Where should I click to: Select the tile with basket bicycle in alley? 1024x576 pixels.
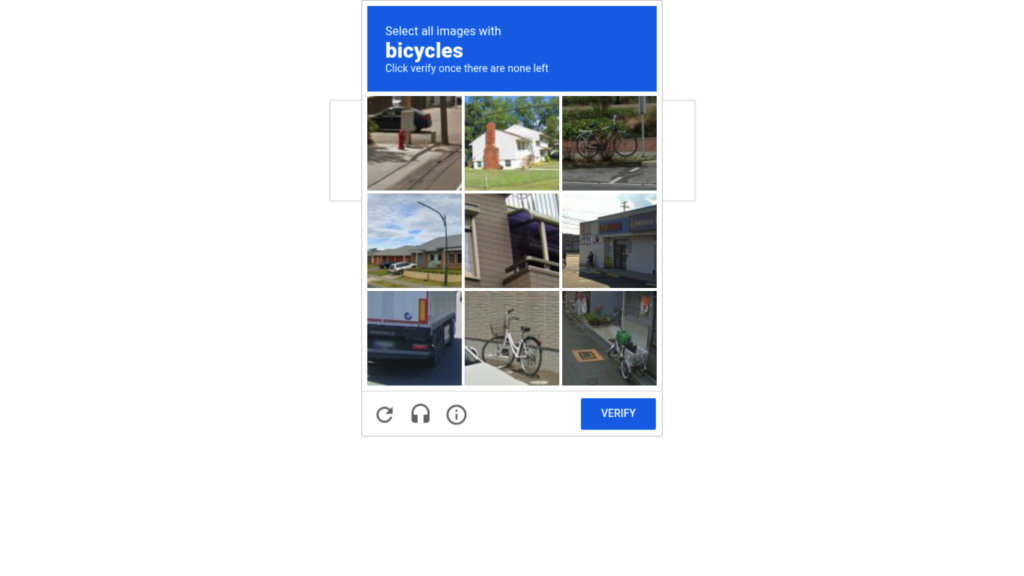608,338
